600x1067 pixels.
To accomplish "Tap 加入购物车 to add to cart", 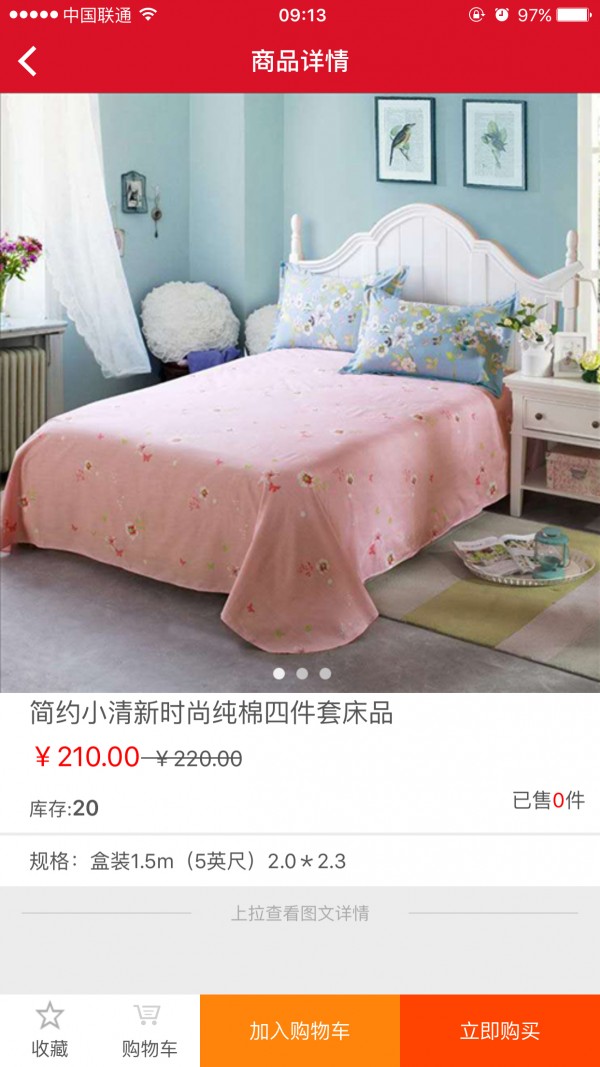I will click(x=300, y=1031).
